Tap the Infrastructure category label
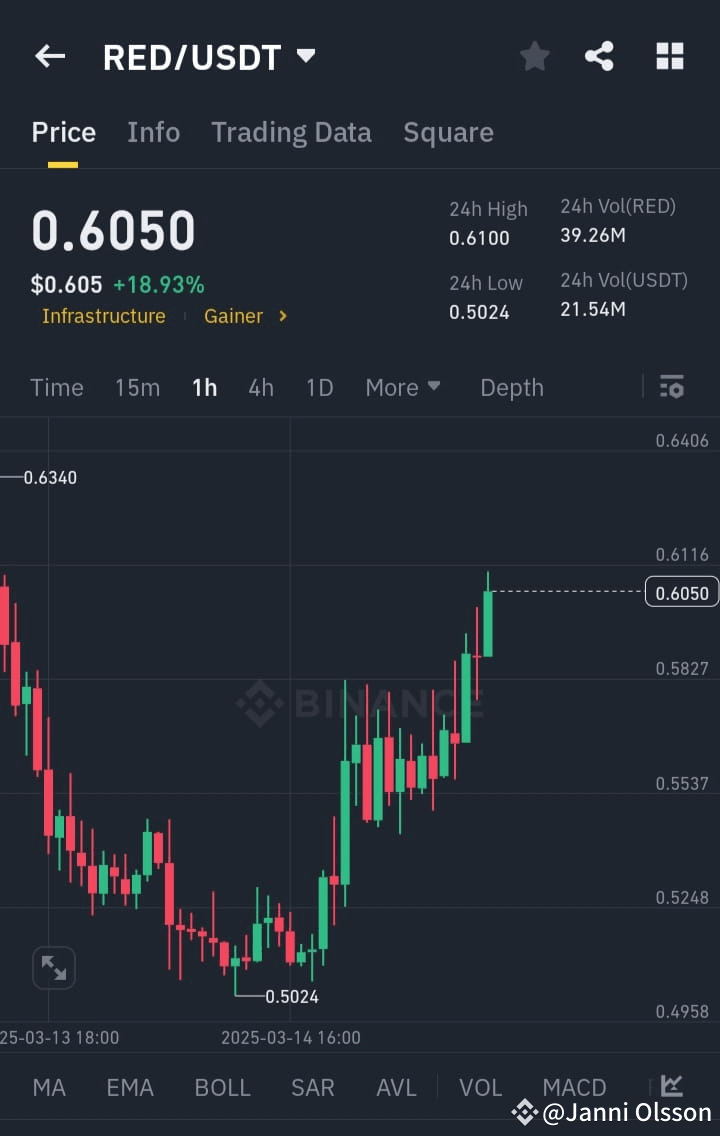The width and height of the screenshot is (720, 1136). 103,316
